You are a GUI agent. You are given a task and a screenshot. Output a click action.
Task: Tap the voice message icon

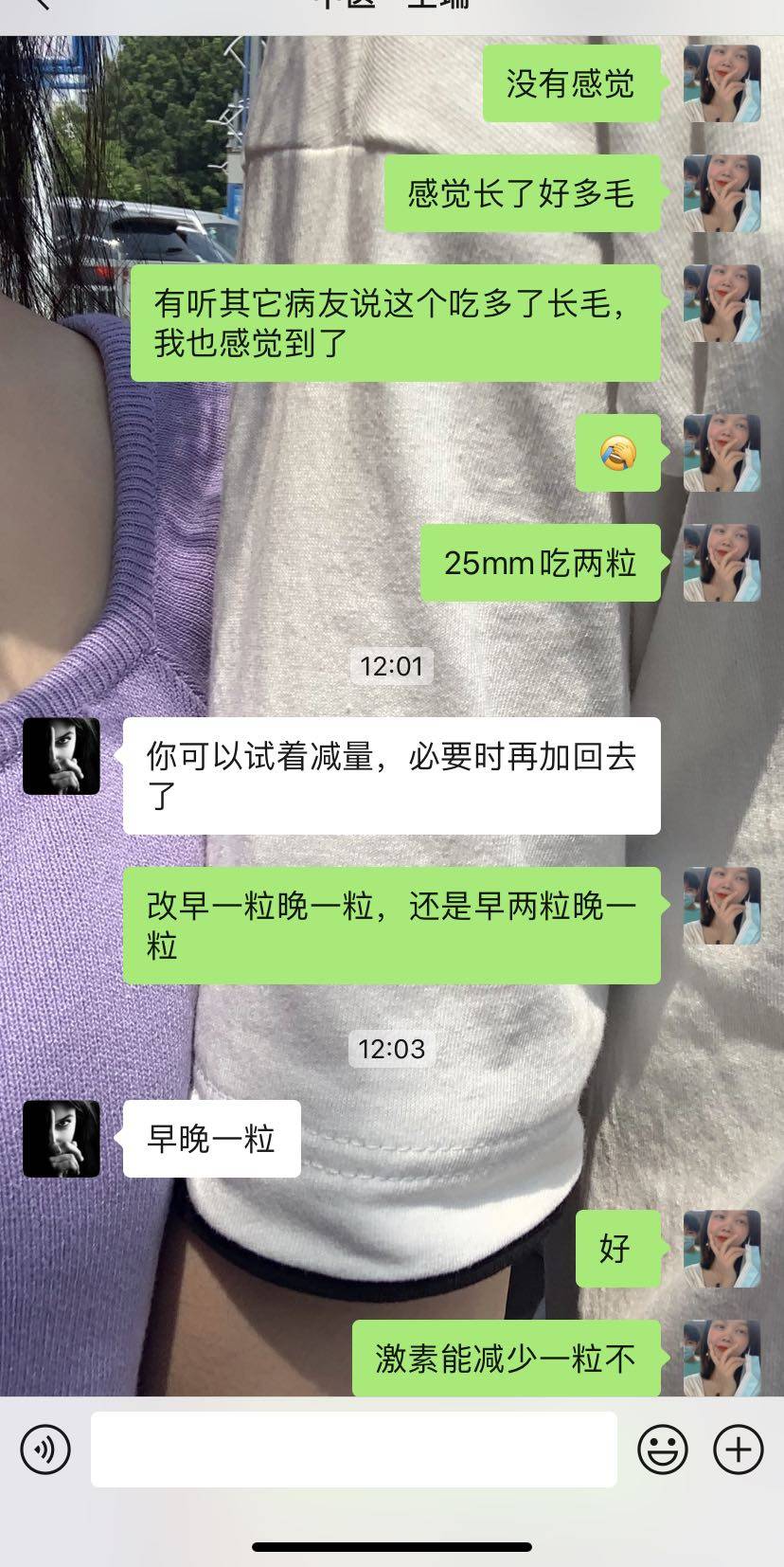point(45,1450)
